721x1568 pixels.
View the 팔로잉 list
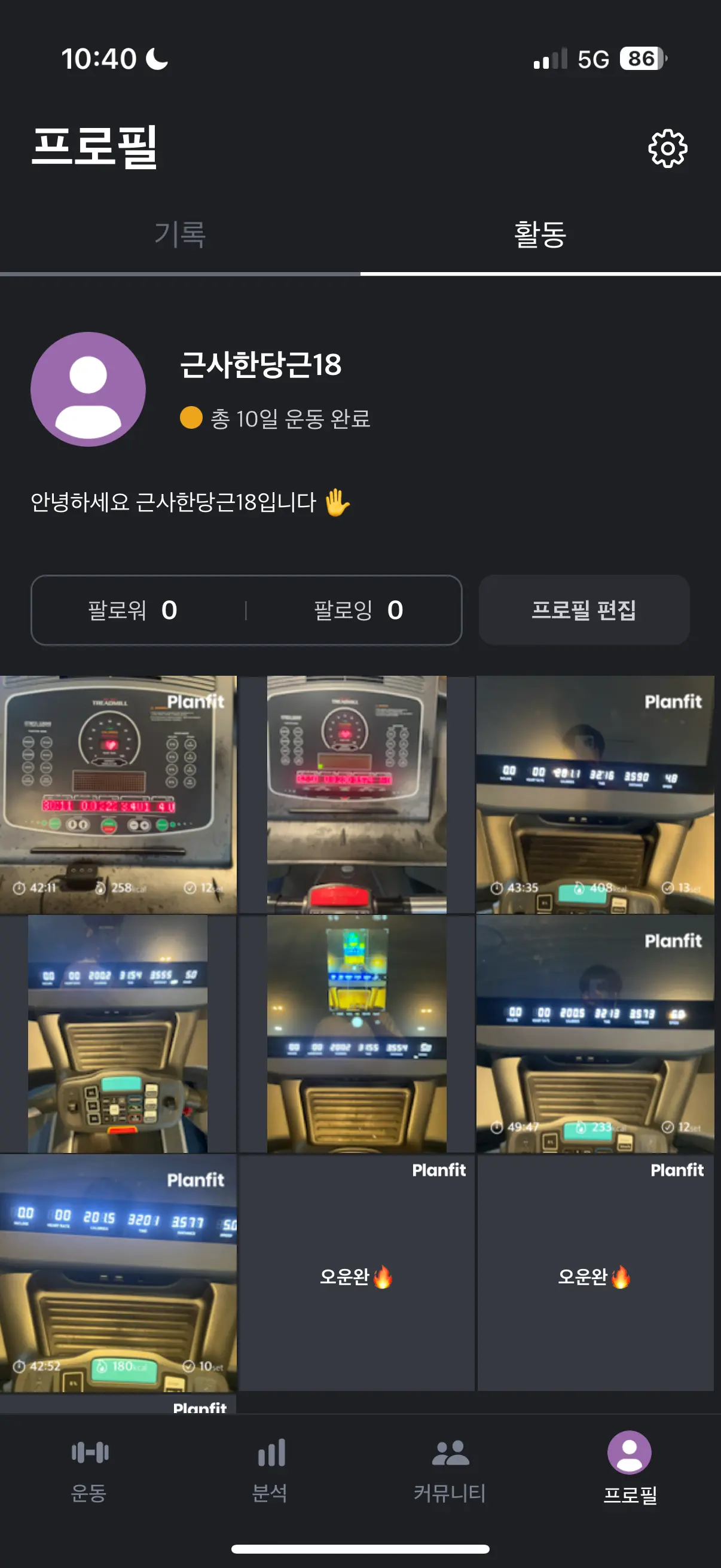358,610
